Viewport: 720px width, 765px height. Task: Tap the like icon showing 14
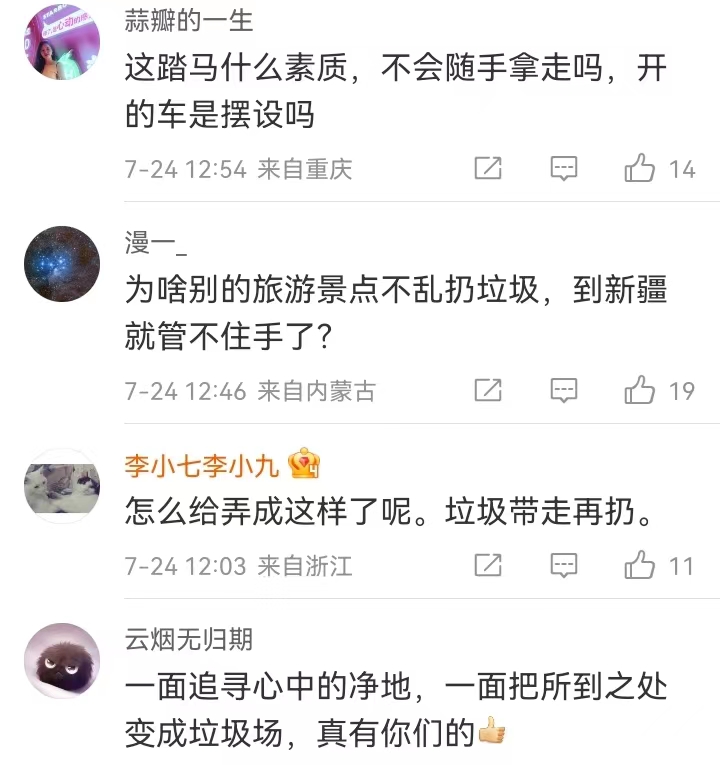click(x=638, y=168)
